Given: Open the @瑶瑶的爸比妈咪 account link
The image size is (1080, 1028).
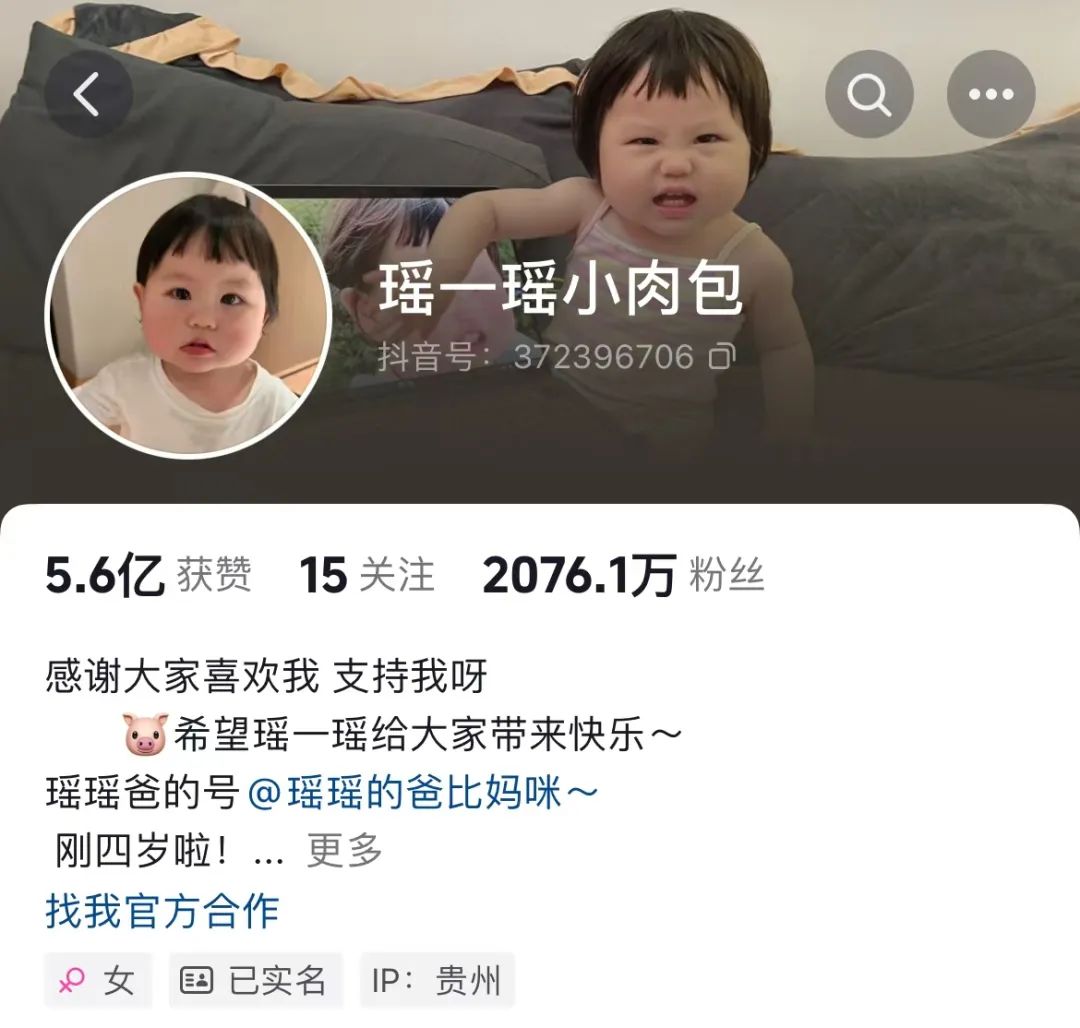Looking at the screenshot, I should click(422, 793).
